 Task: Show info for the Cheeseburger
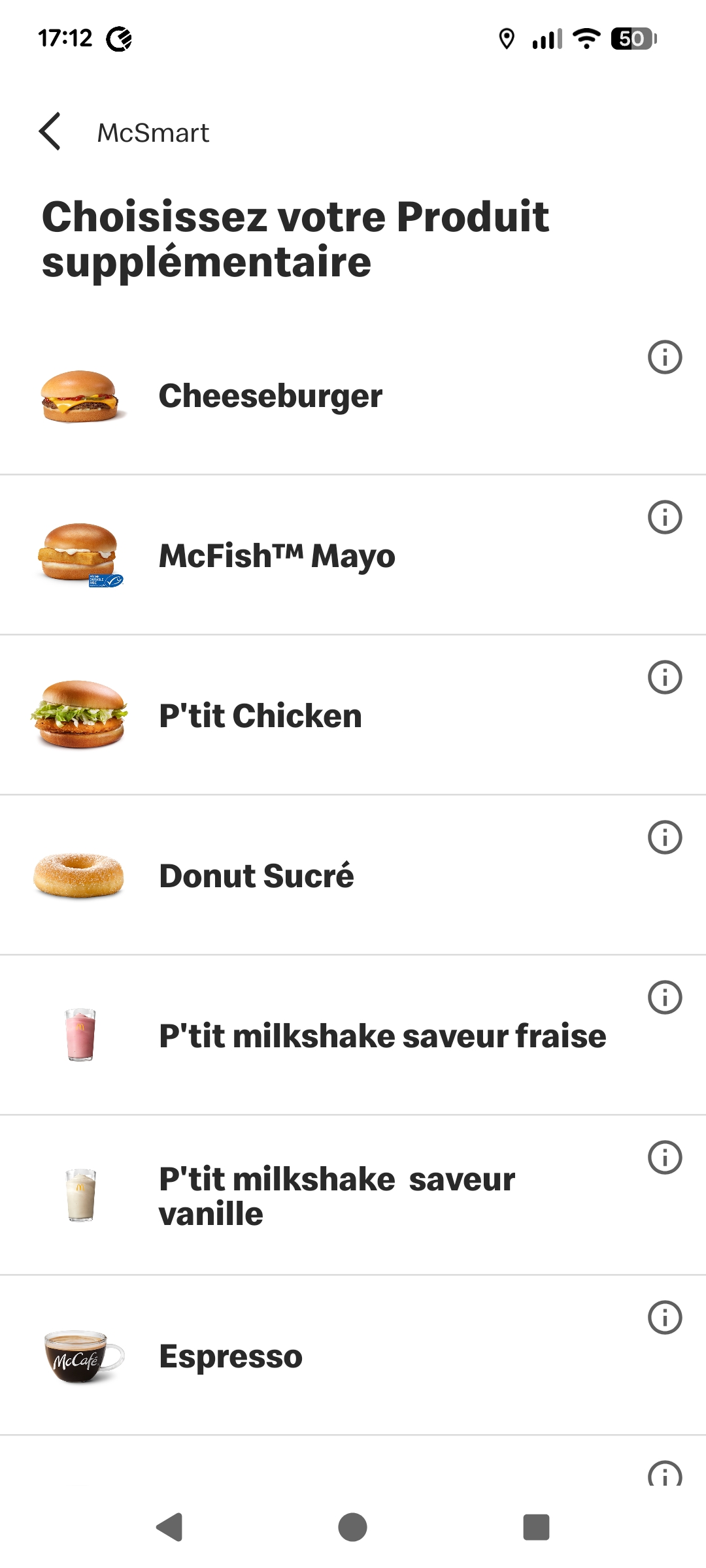(x=665, y=357)
